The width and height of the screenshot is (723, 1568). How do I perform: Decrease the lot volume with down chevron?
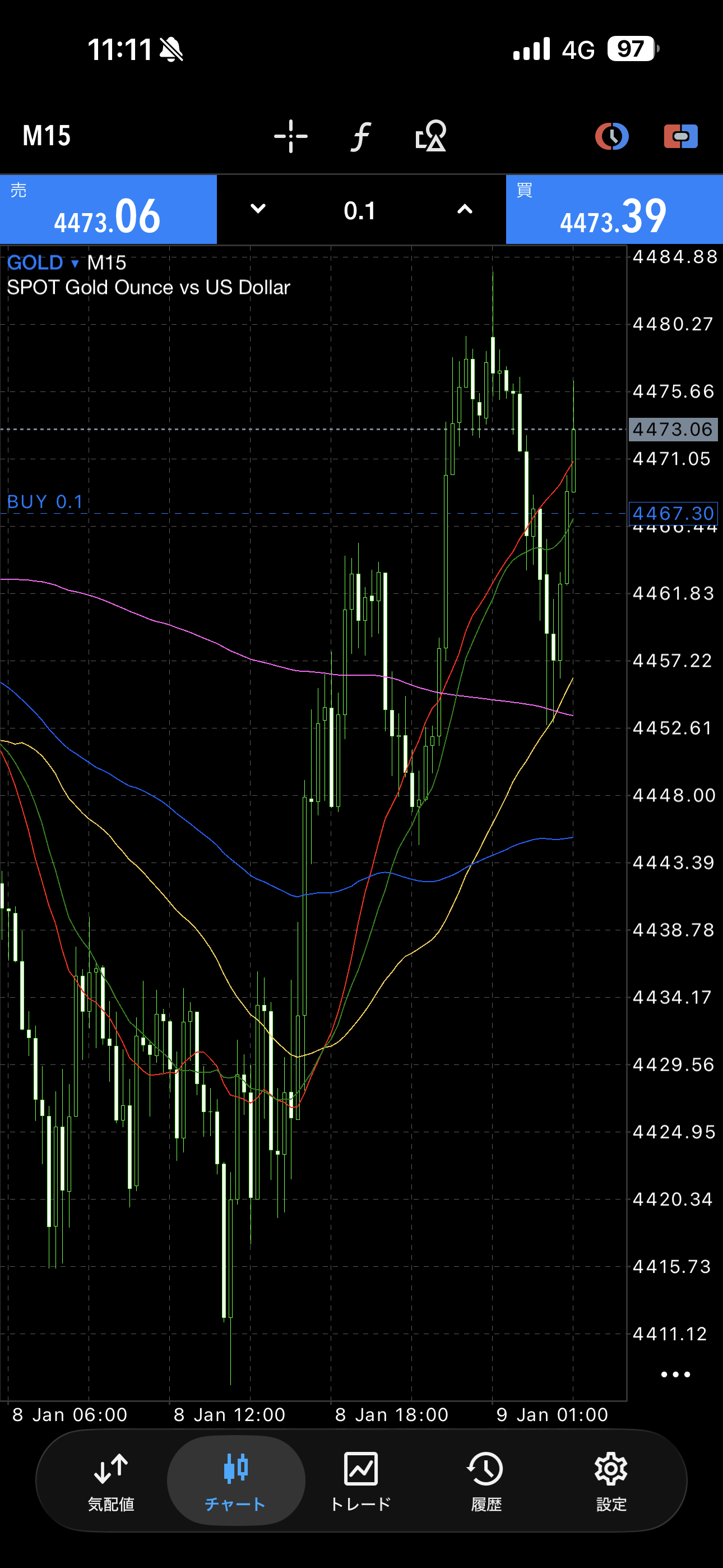[258, 209]
